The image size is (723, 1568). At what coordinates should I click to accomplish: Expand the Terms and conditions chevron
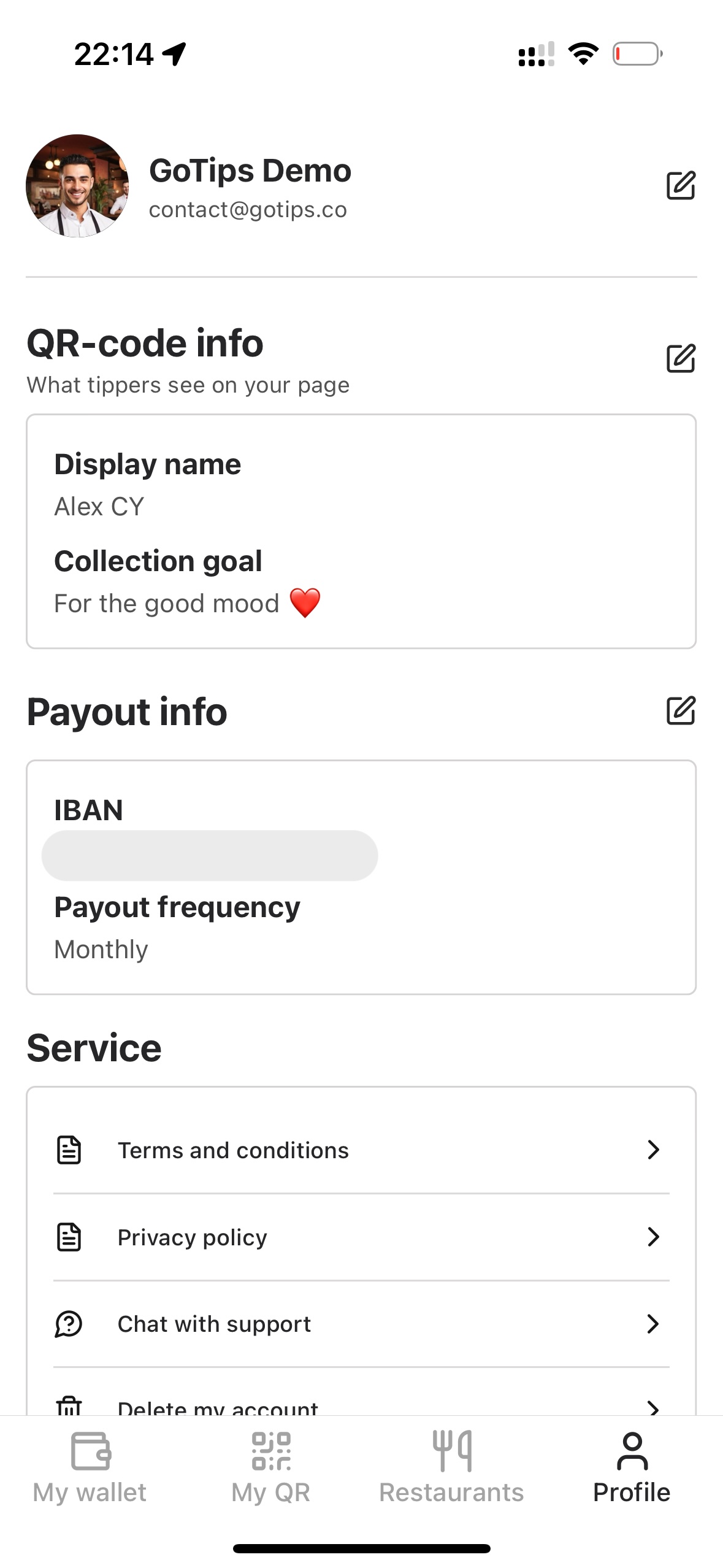coord(654,1150)
